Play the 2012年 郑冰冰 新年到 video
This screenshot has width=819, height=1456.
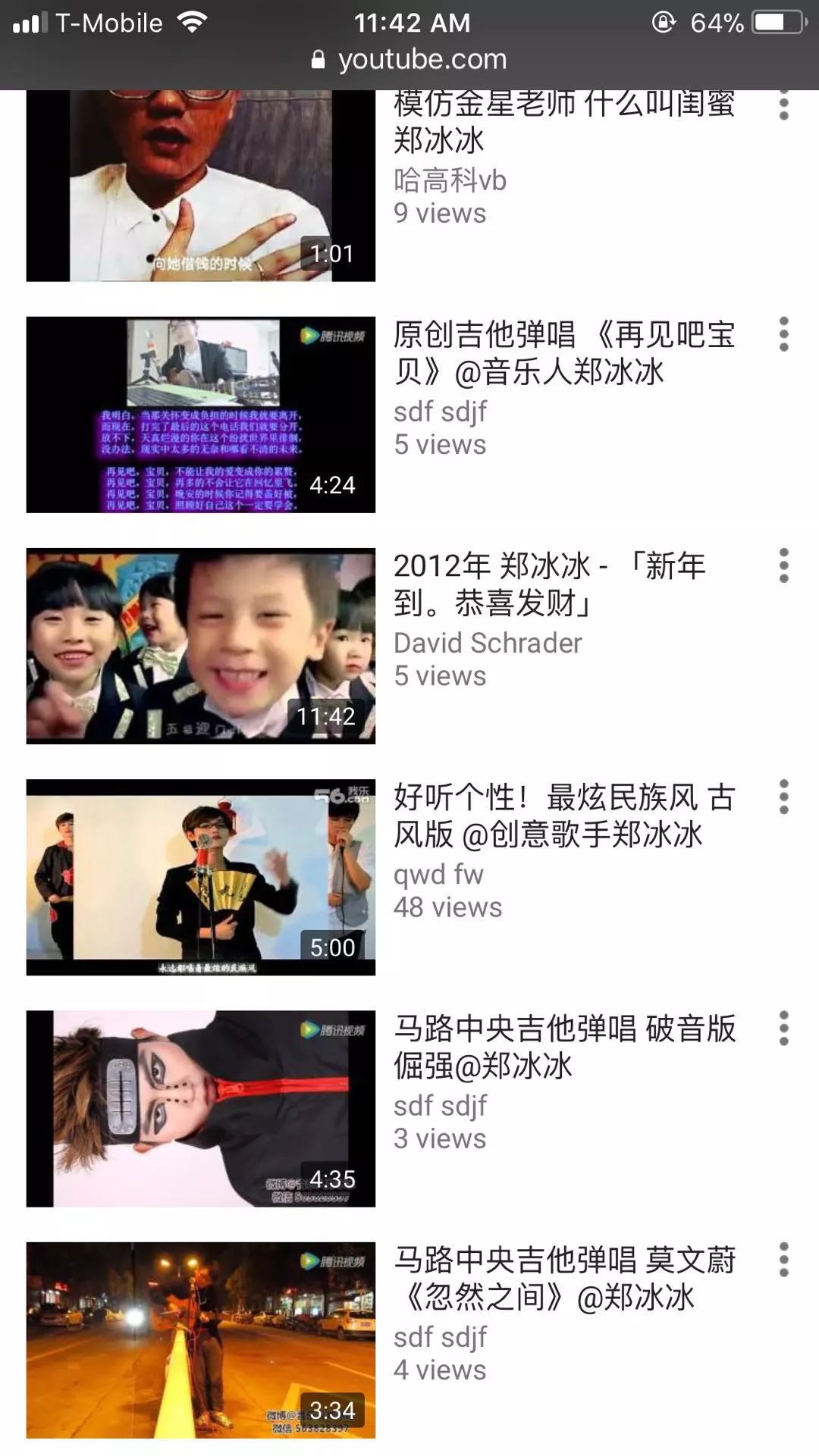point(201,646)
